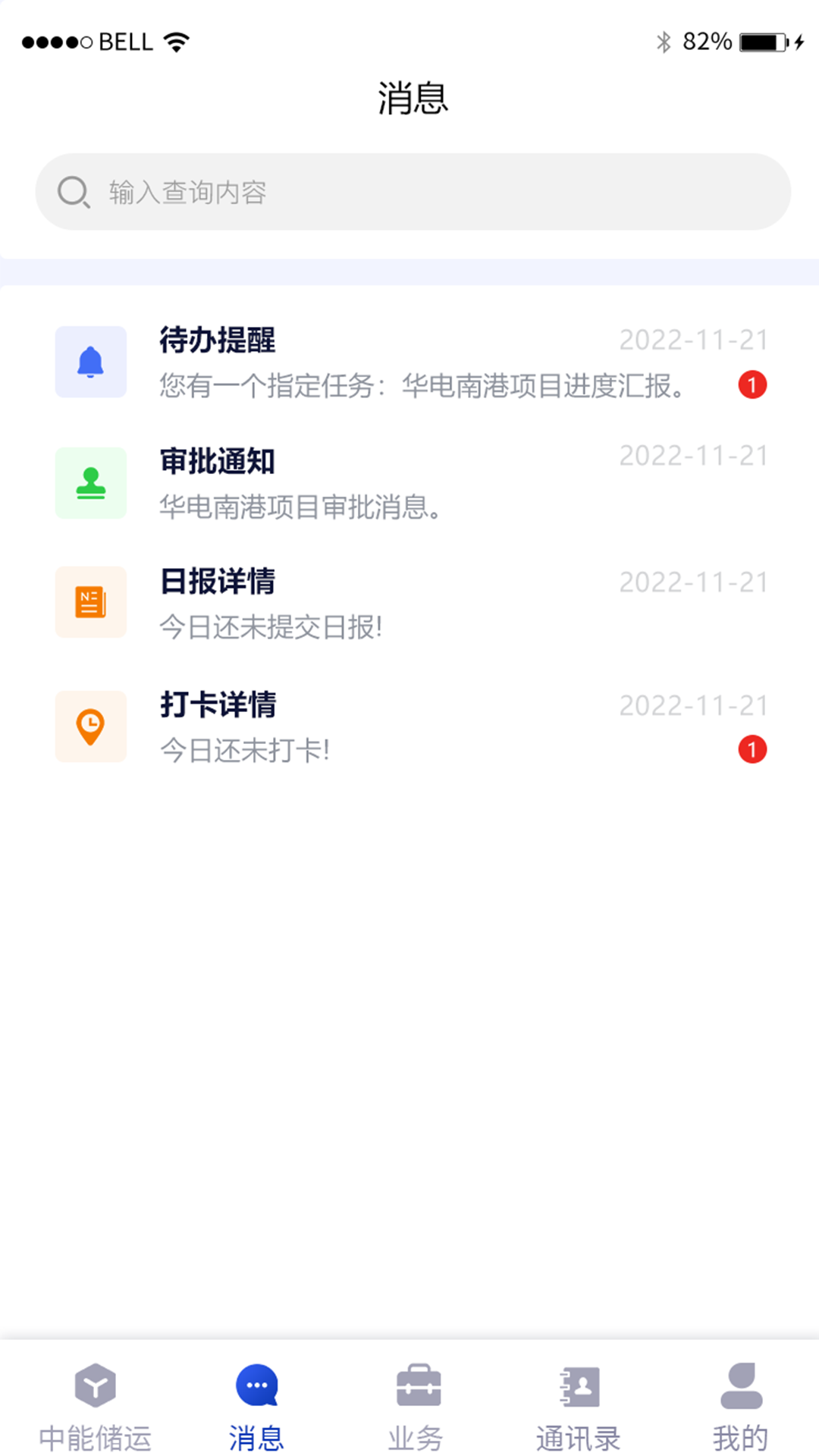Tap the green stamp icon for 审批通知

[90, 484]
